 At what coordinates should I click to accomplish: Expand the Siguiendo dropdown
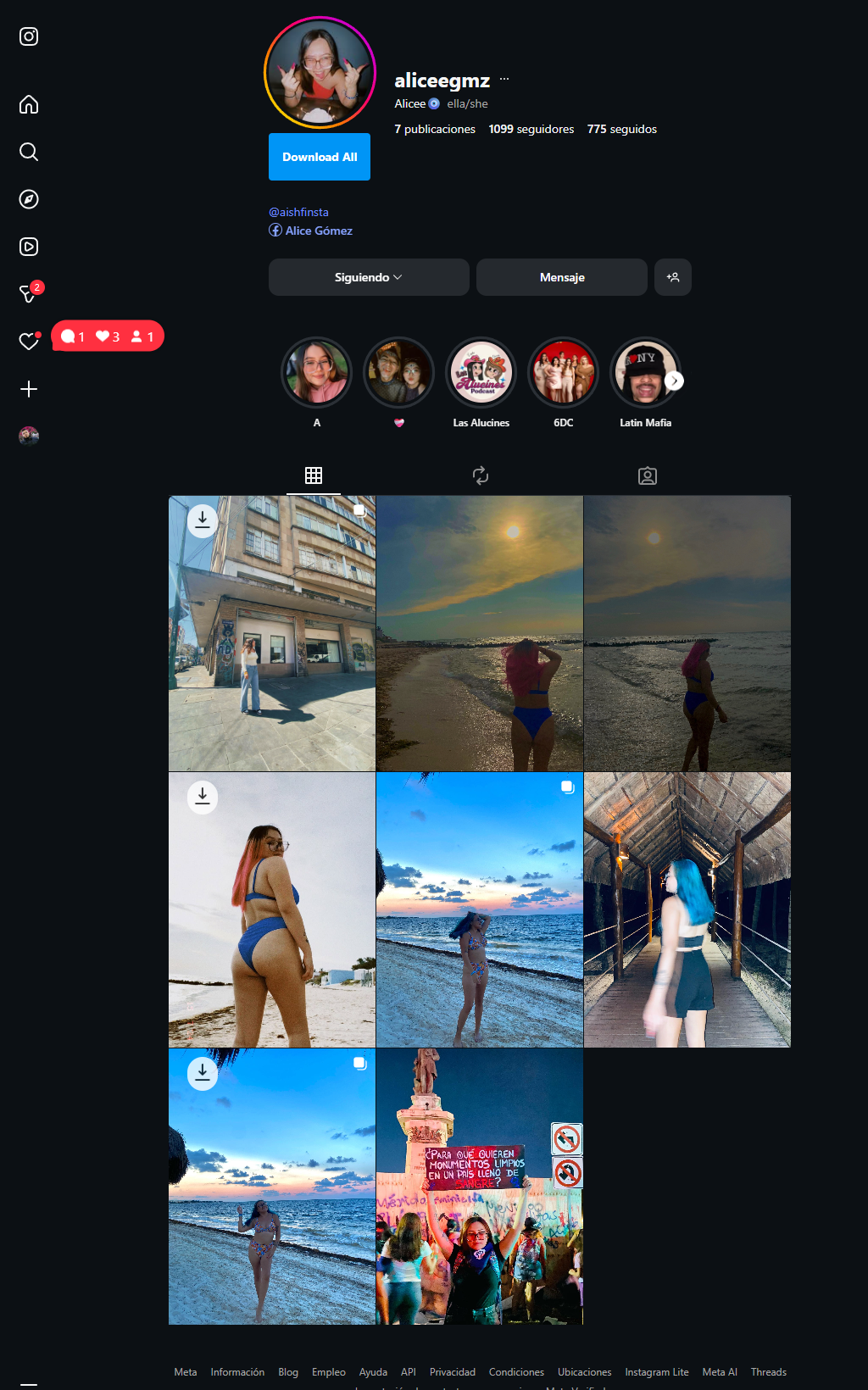tap(369, 277)
